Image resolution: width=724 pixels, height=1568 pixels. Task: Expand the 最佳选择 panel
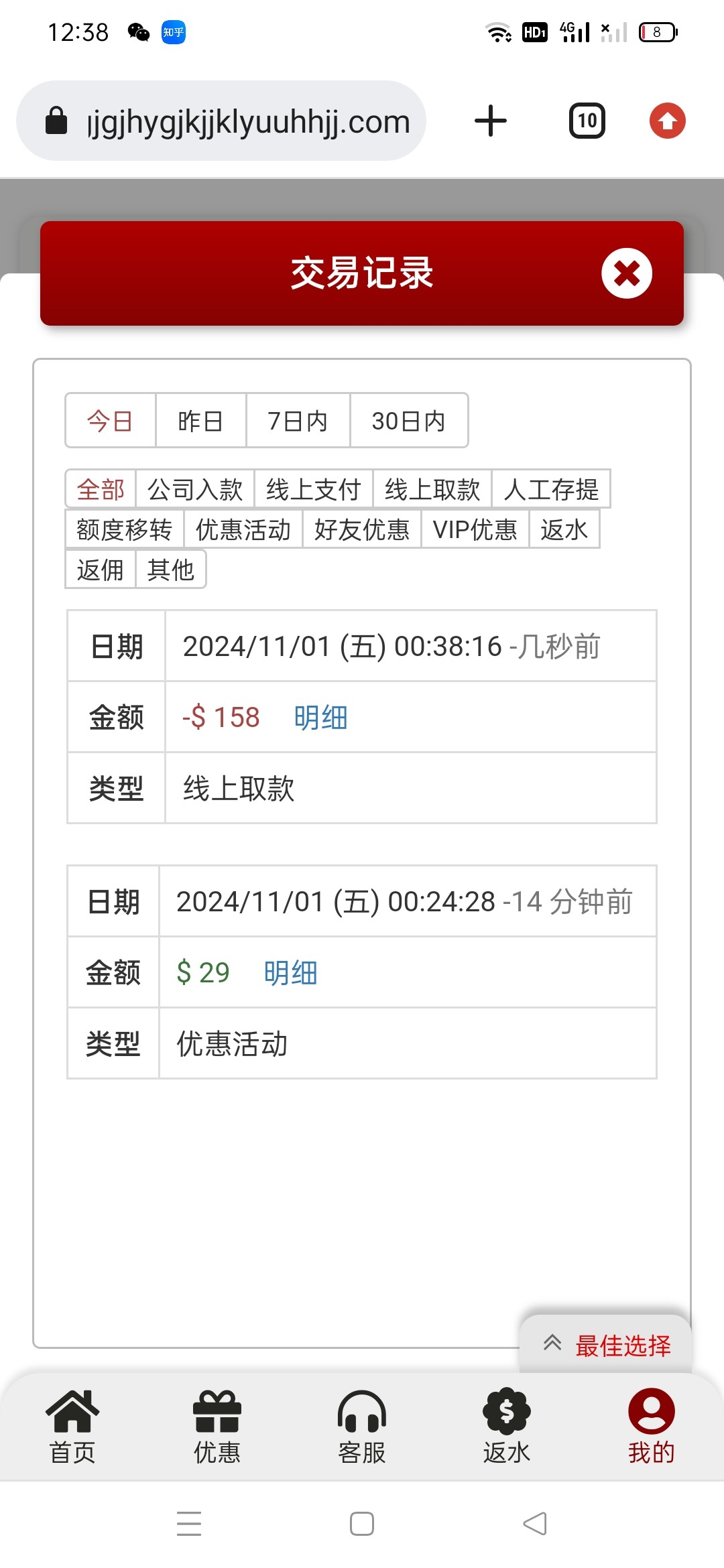606,1345
